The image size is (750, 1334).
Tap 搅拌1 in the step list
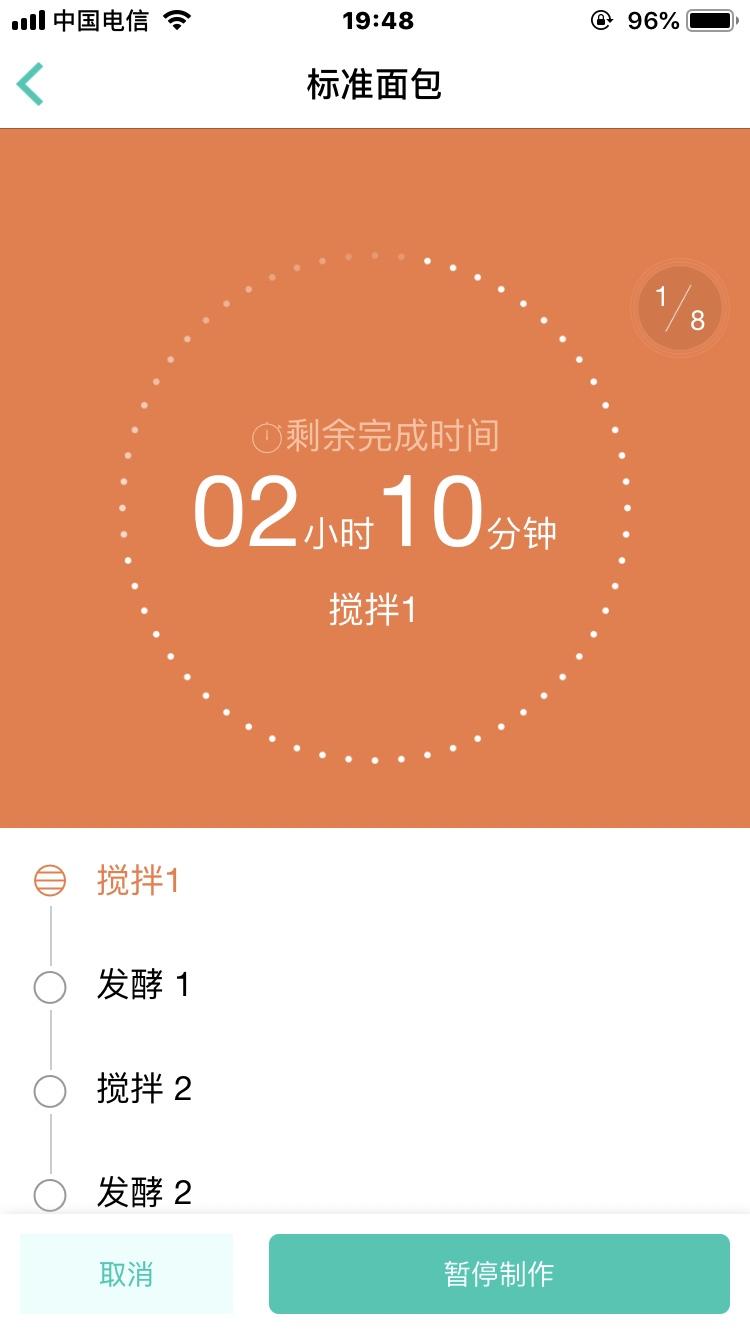tap(139, 881)
